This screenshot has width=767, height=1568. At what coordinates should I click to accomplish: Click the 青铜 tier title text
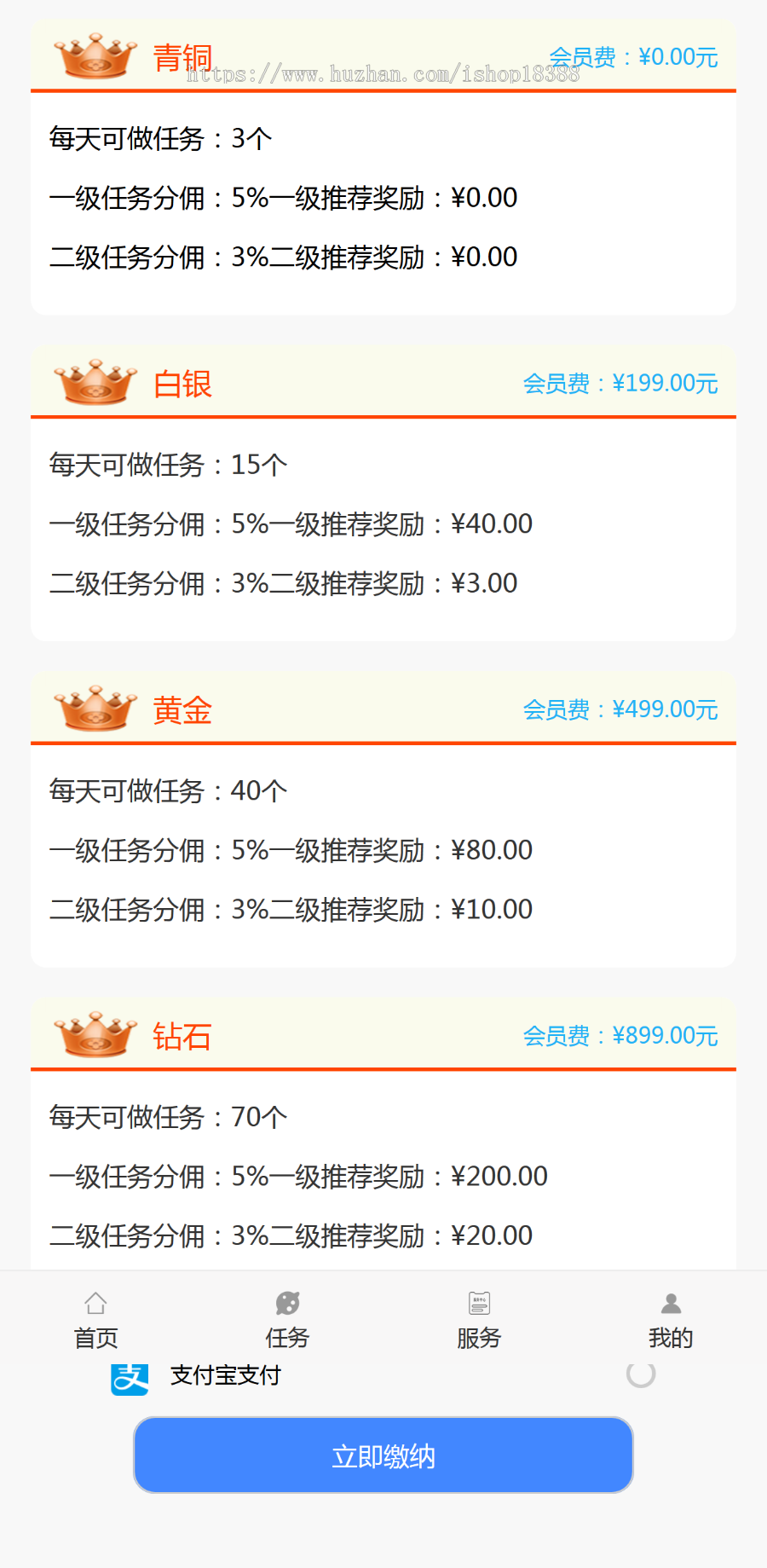click(x=182, y=56)
